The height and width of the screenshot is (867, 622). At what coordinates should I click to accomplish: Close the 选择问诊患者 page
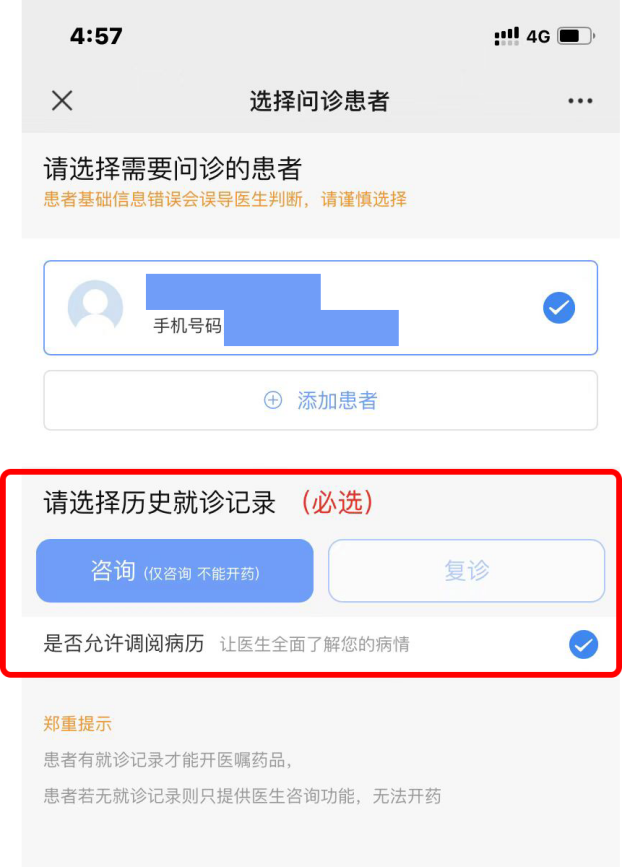(62, 101)
